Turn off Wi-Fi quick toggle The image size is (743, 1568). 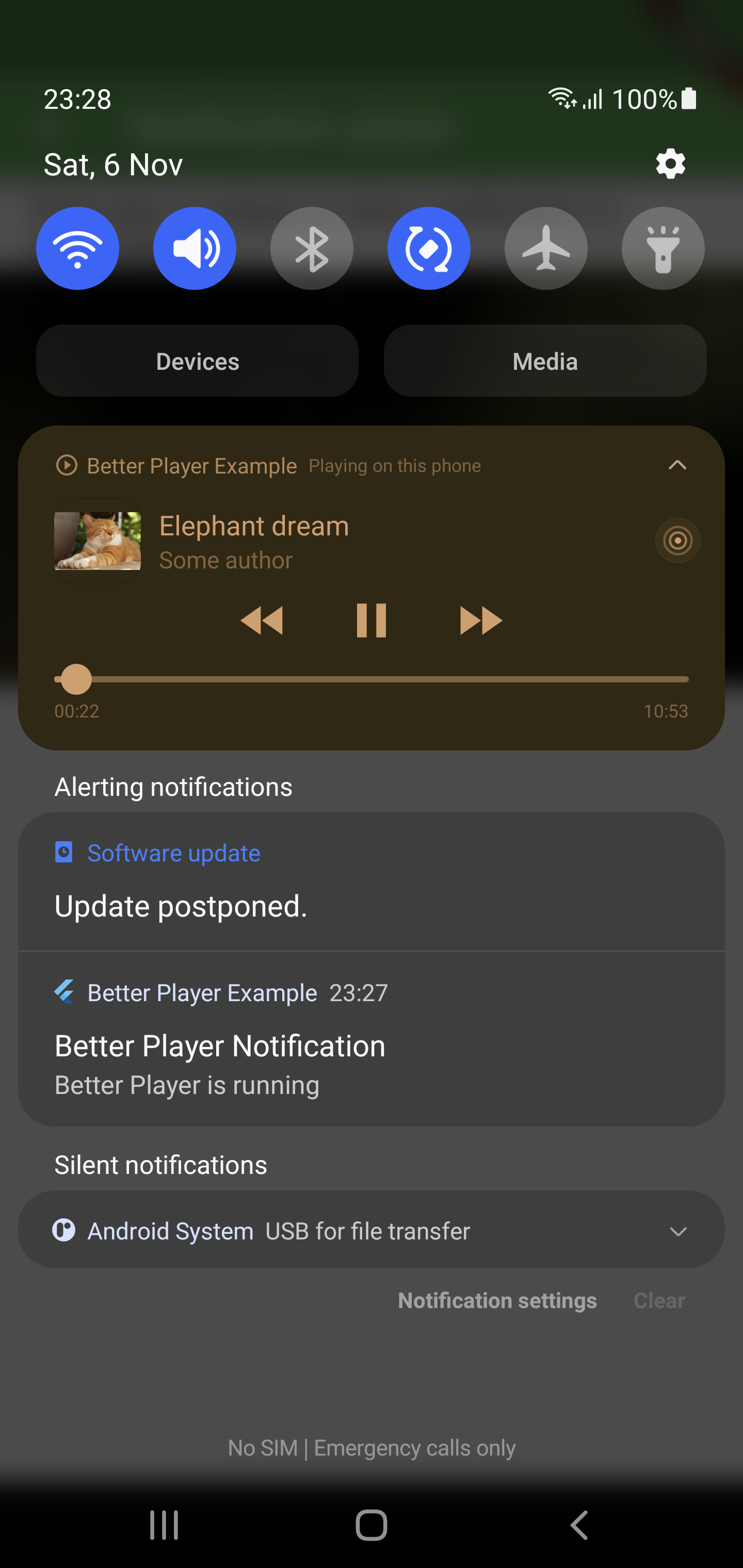[x=77, y=248]
